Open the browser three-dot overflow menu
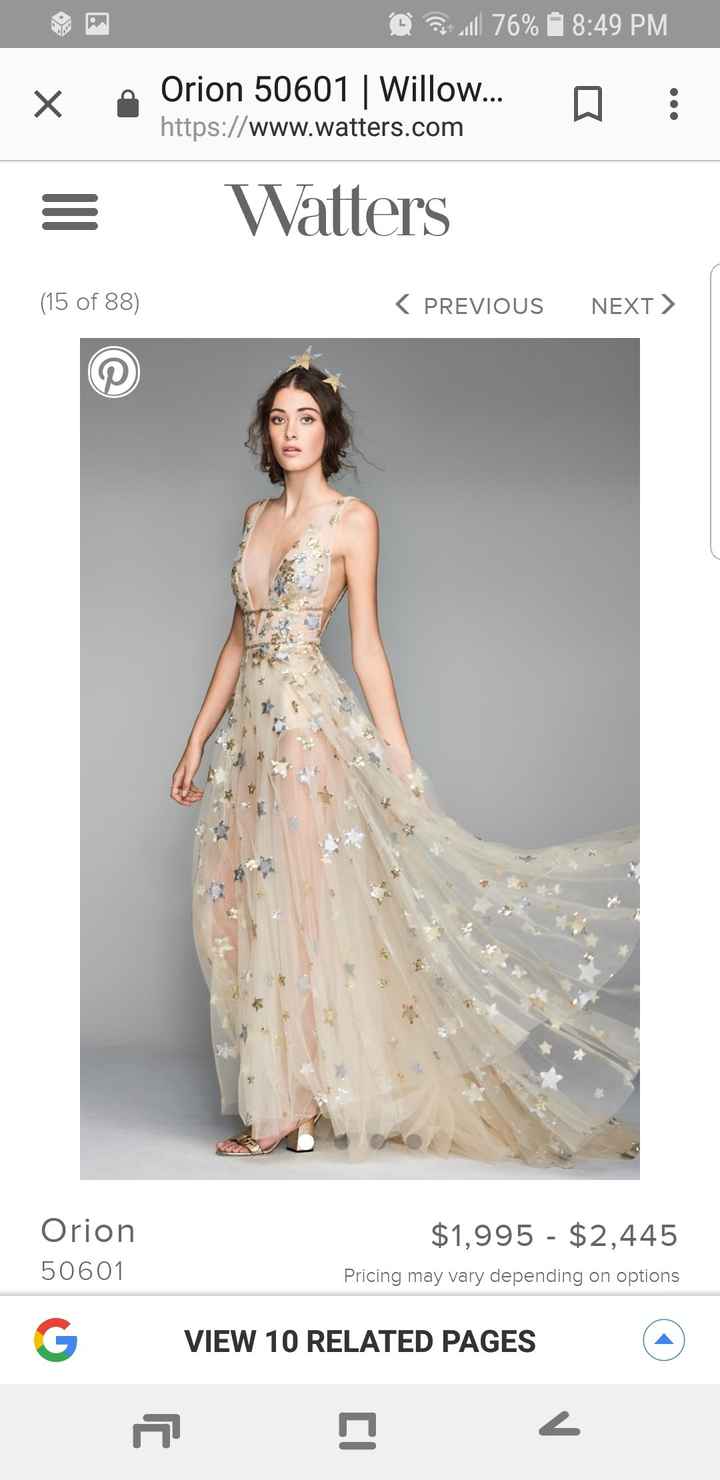Screen dimensions: 720x1480 (672, 103)
